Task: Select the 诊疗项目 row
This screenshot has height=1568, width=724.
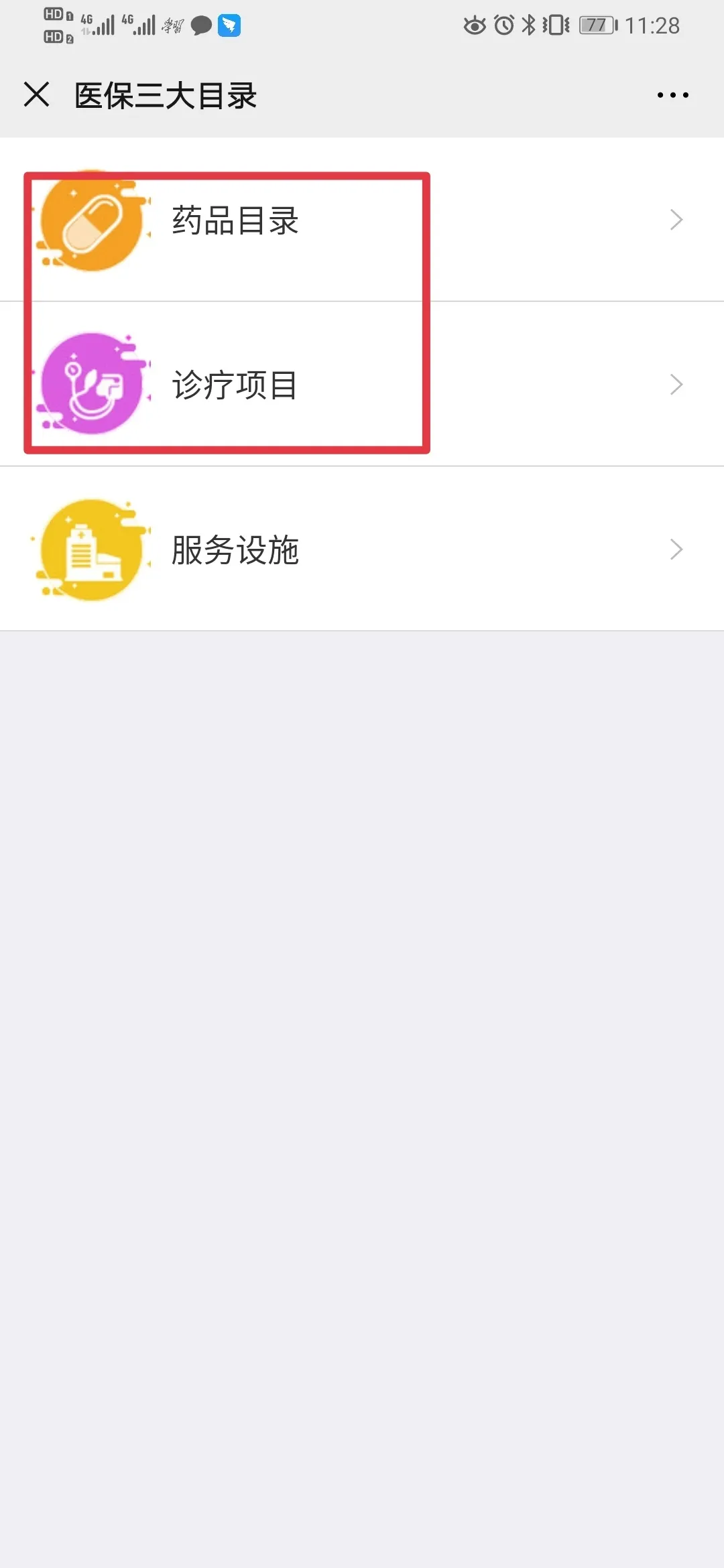Action: 362,384
